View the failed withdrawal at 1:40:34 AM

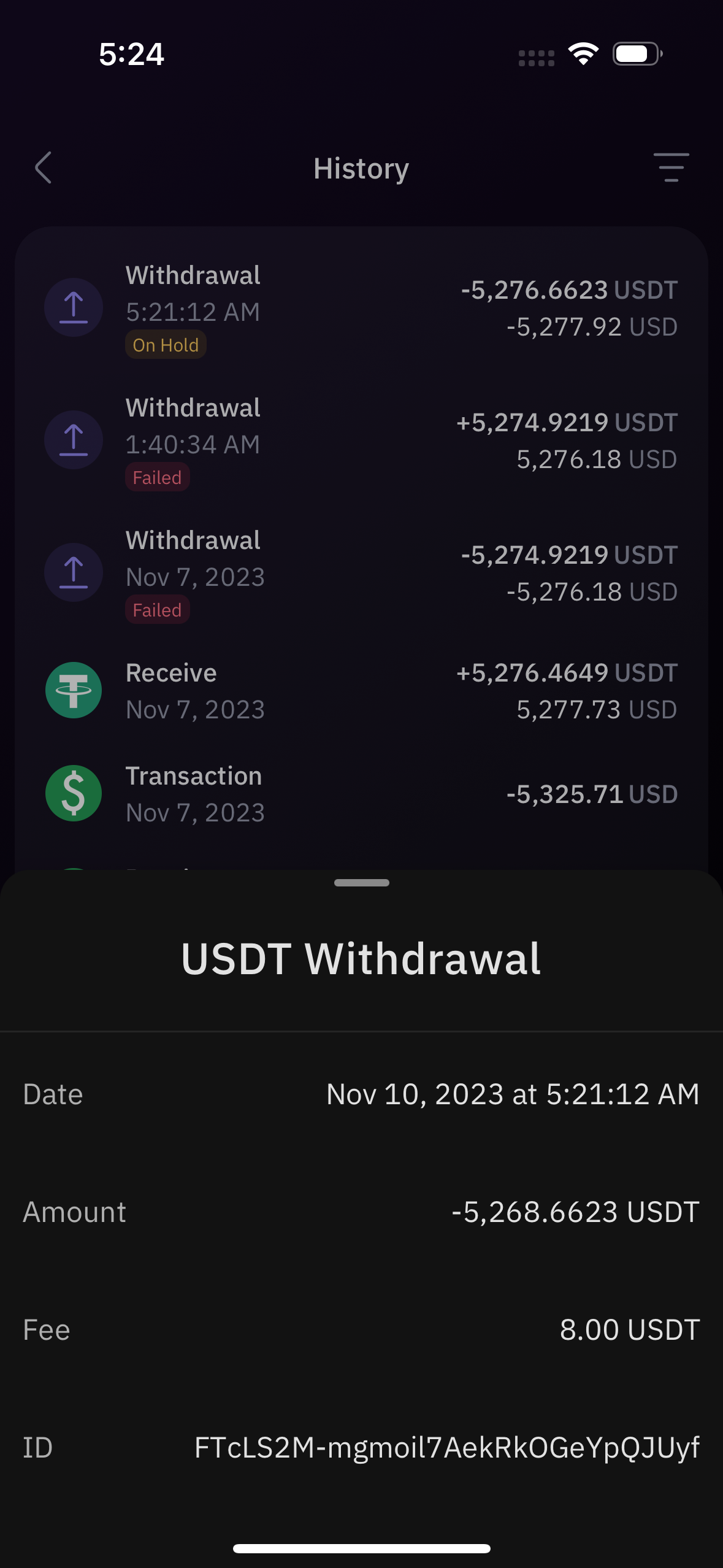coord(361,441)
